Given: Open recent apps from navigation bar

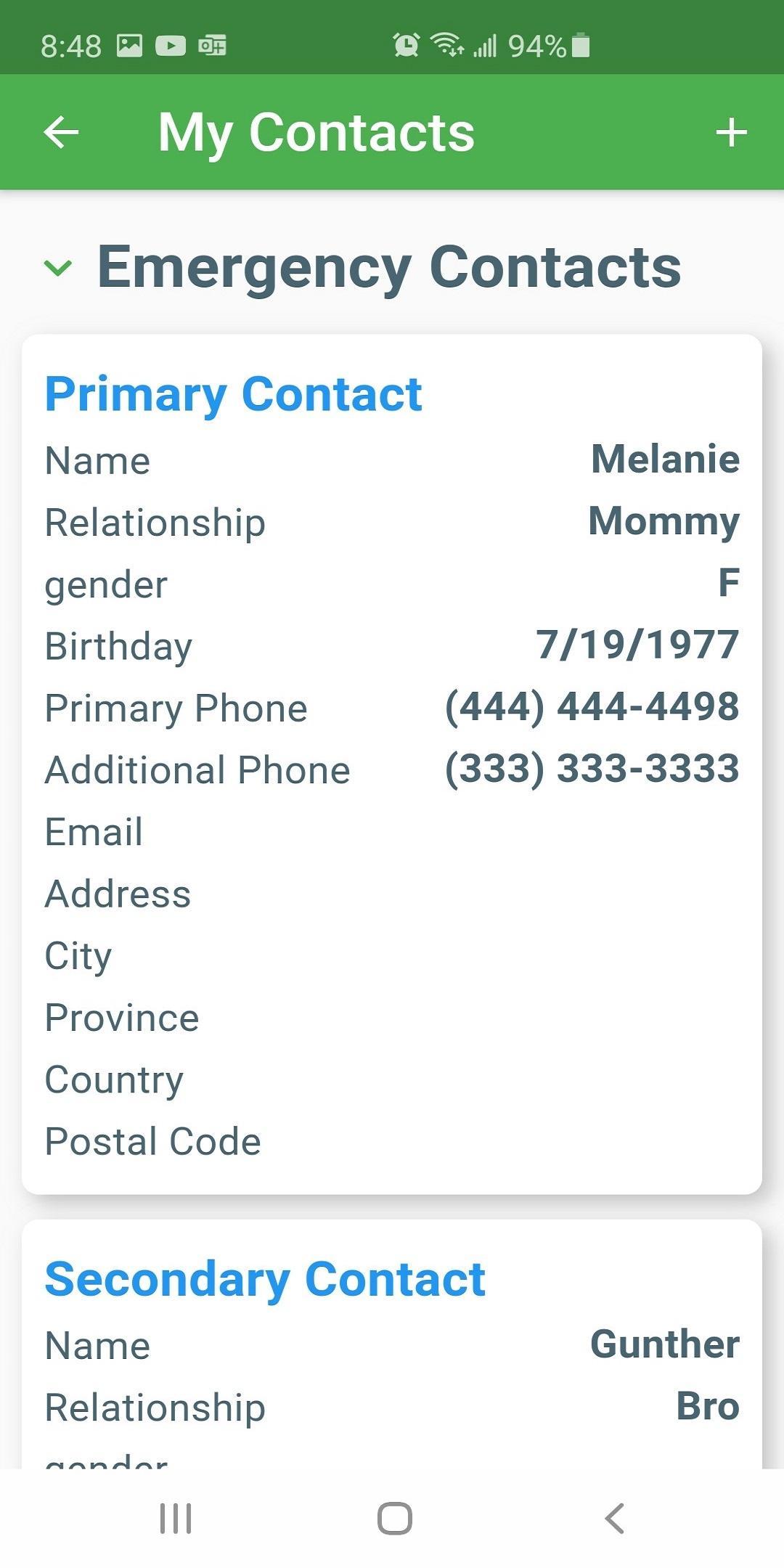Looking at the screenshot, I should click(176, 1518).
